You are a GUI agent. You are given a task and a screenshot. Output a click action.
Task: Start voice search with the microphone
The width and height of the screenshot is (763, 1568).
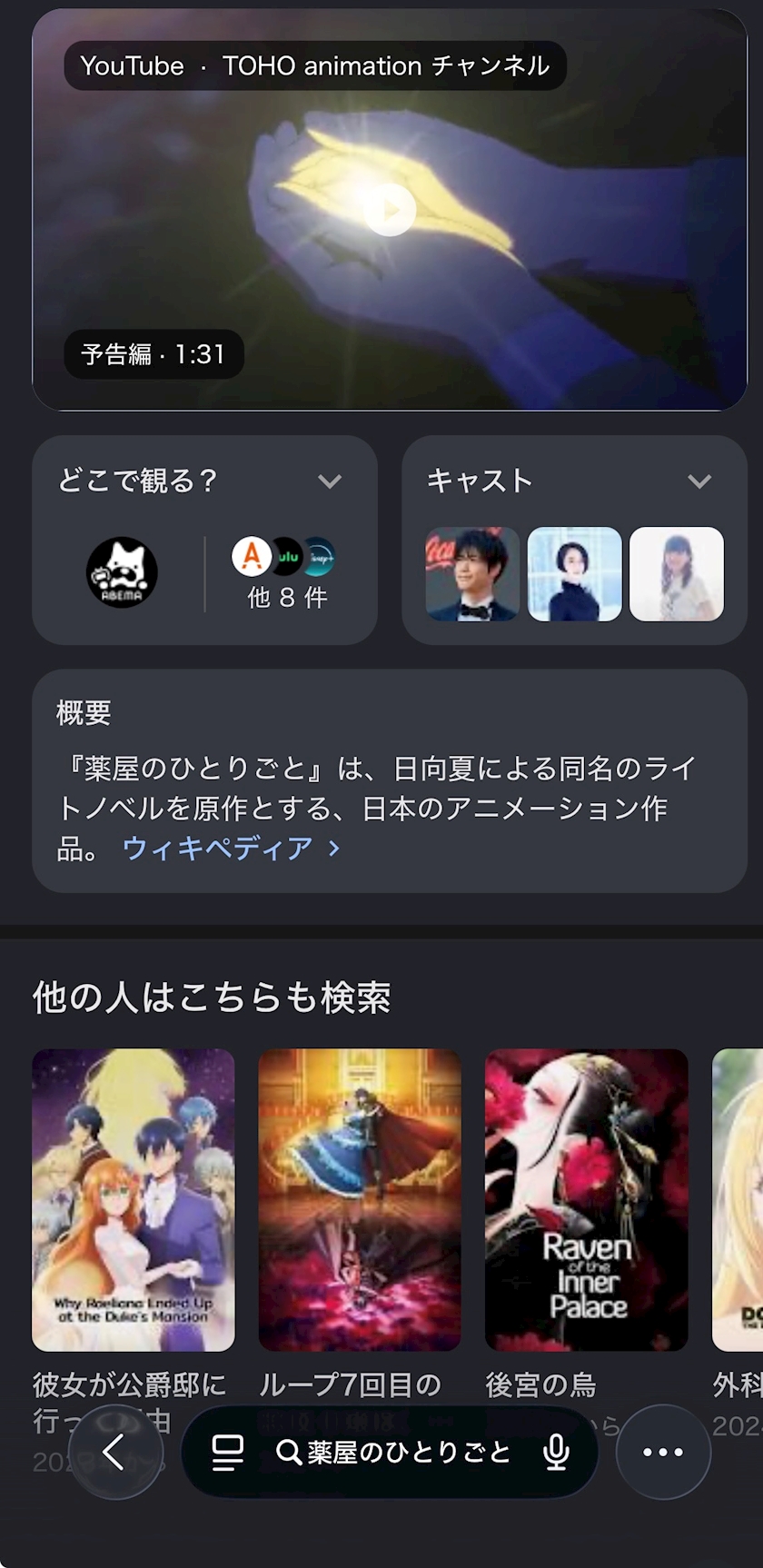tap(556, 1452)
